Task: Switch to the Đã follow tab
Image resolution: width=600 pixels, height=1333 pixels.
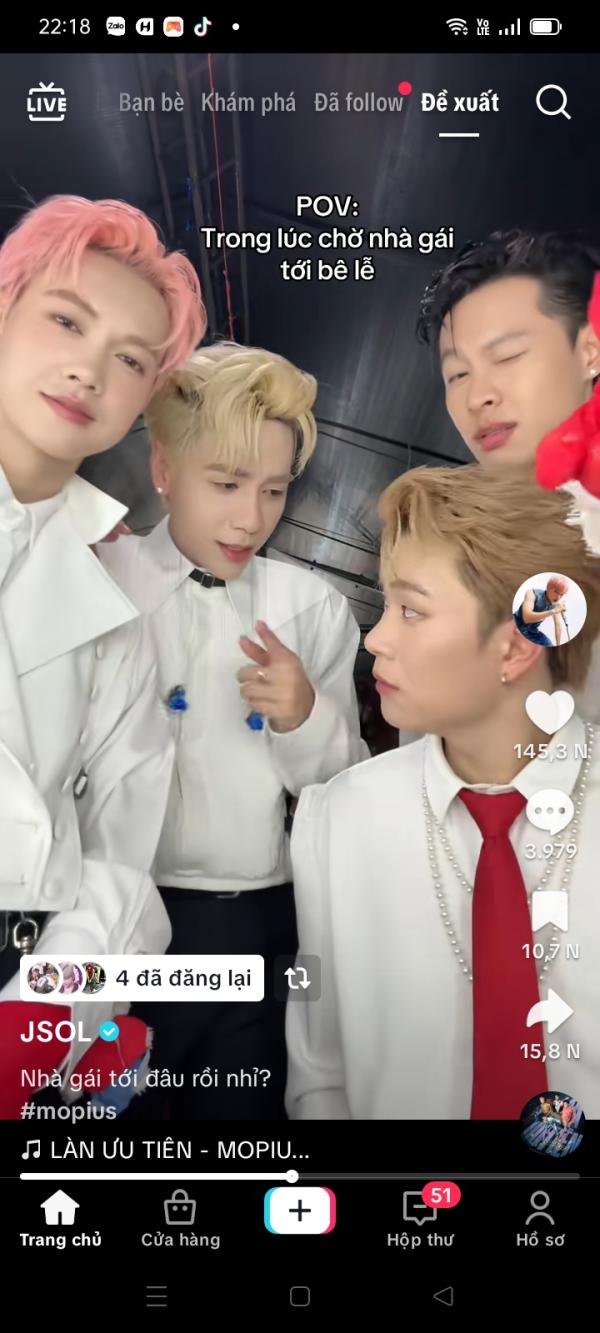Action: [358, 102]
